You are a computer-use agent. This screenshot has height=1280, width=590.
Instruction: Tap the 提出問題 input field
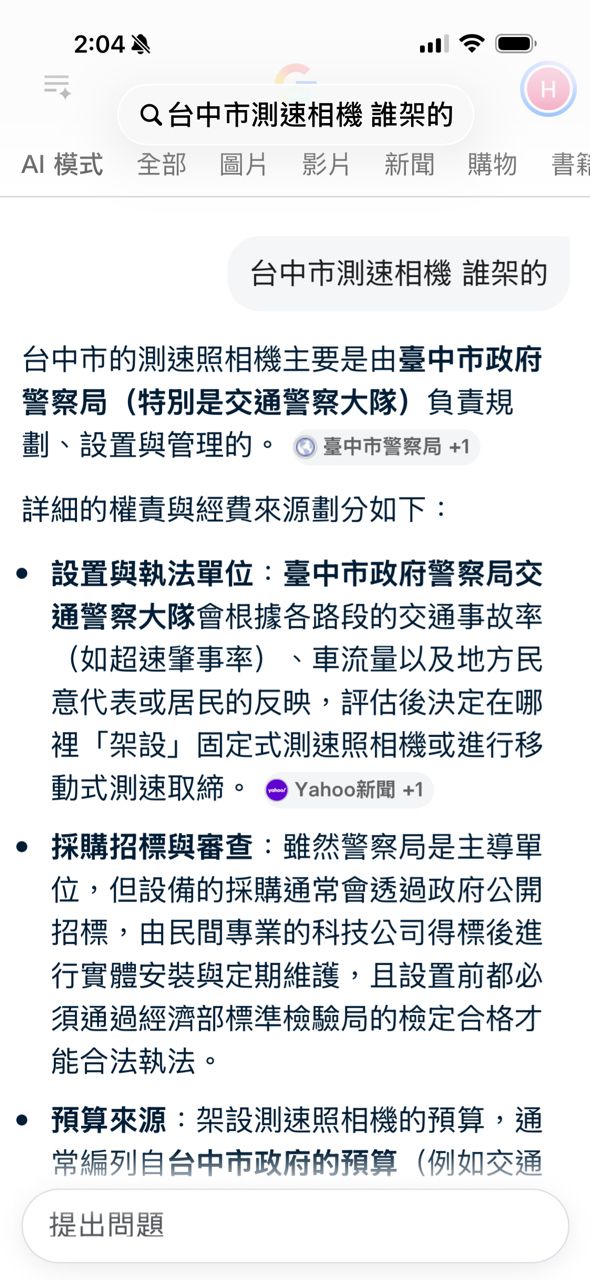[x=295, y=1225]
